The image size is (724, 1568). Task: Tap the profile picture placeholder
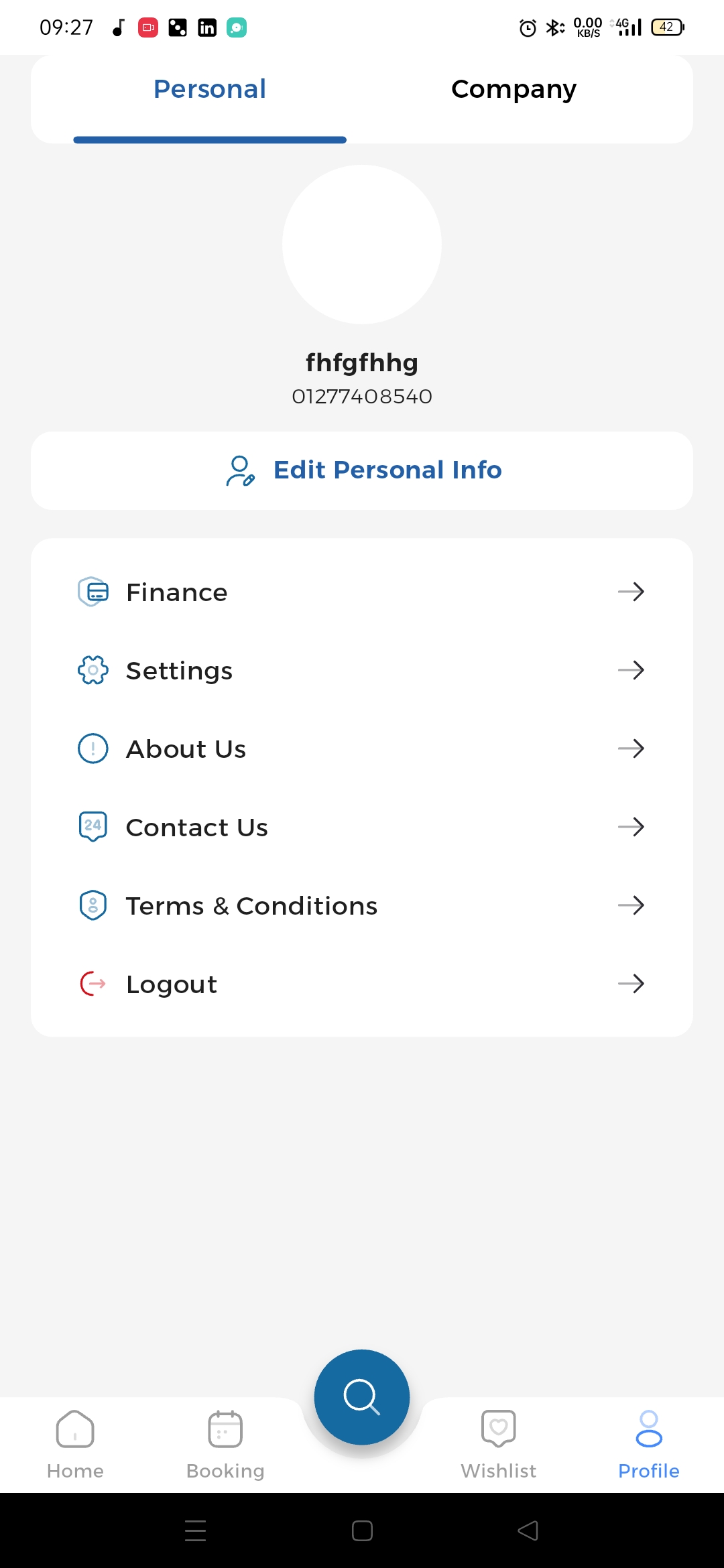tap(362, 245)
